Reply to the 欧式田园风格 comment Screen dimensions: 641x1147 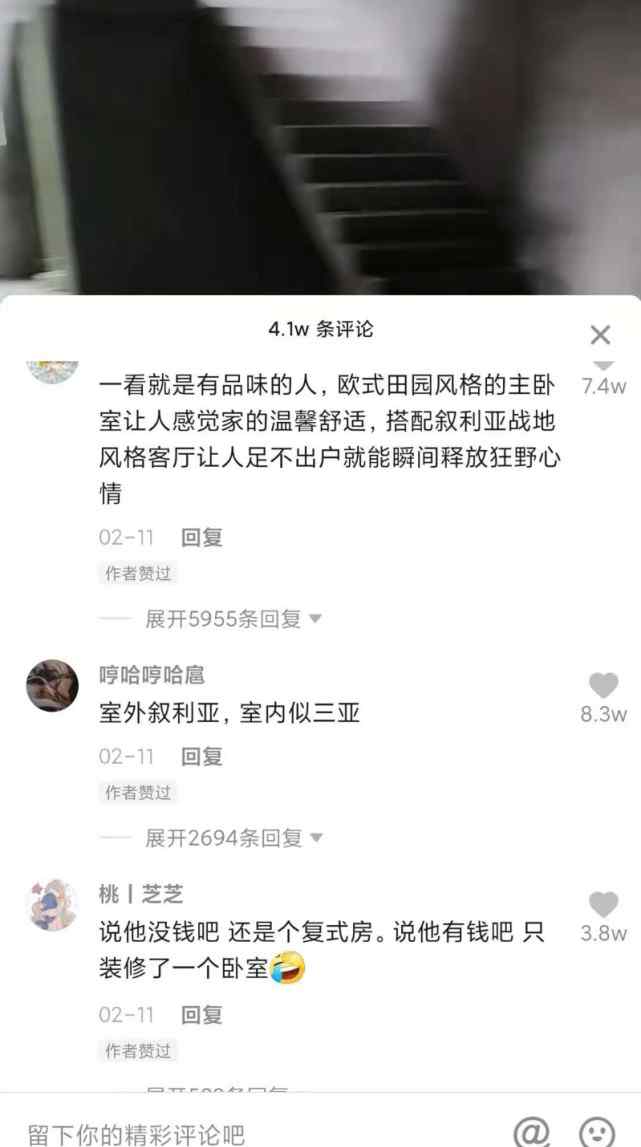tap(201, 538)
